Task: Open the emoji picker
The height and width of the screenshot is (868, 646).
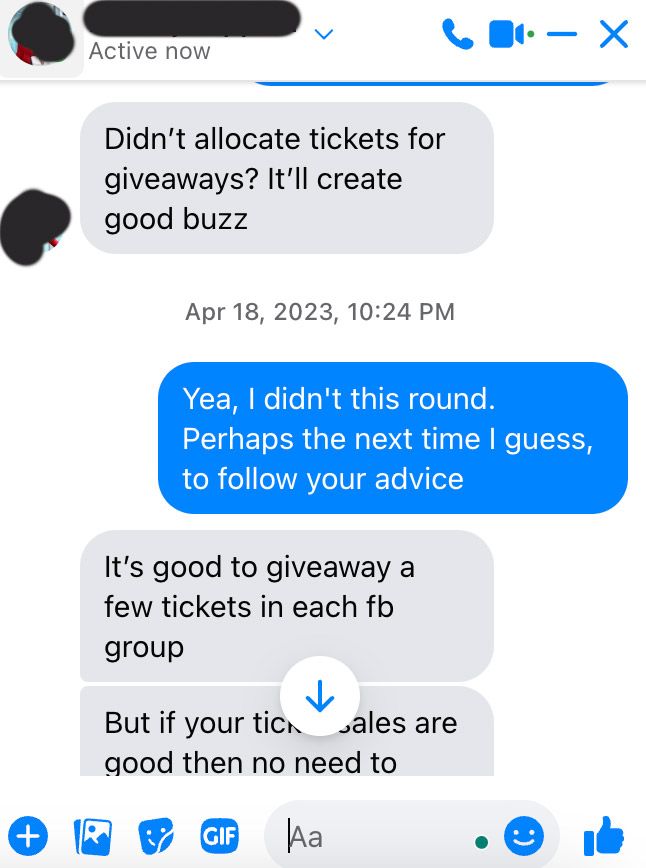Action: [x=524, y=834]
